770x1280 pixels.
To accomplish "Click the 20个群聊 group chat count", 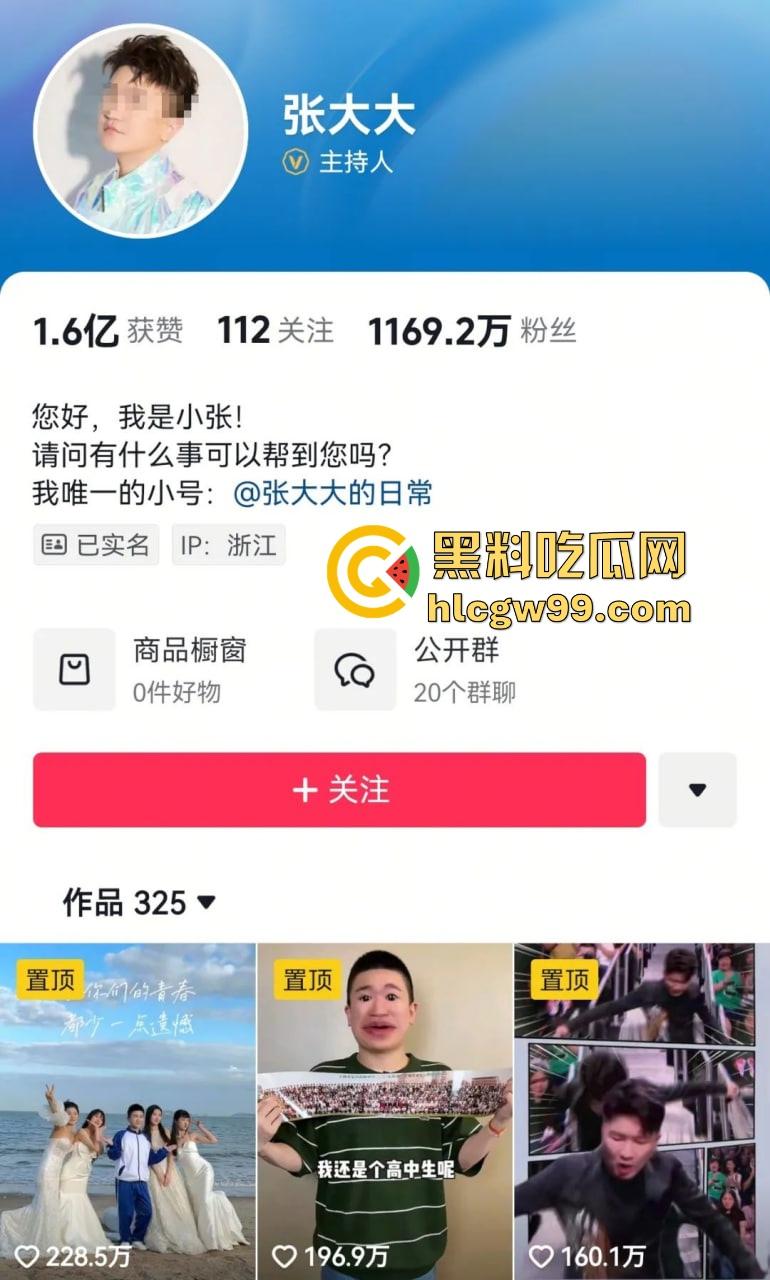I will (466, 690).
